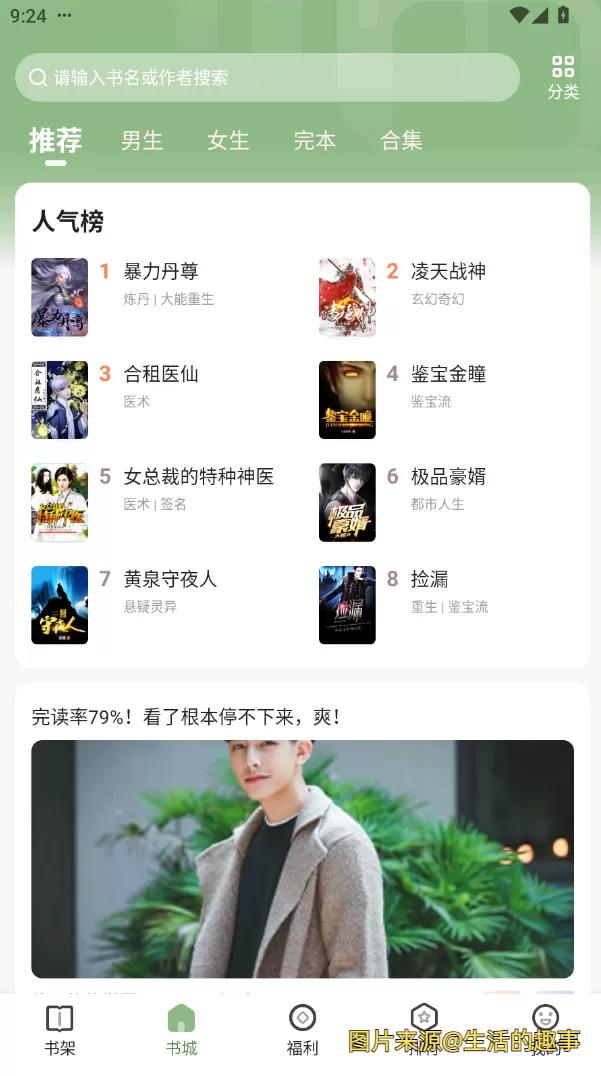The image size is (601, 1076).
Task: Switch to the 男生 tab
Action: 142,141
